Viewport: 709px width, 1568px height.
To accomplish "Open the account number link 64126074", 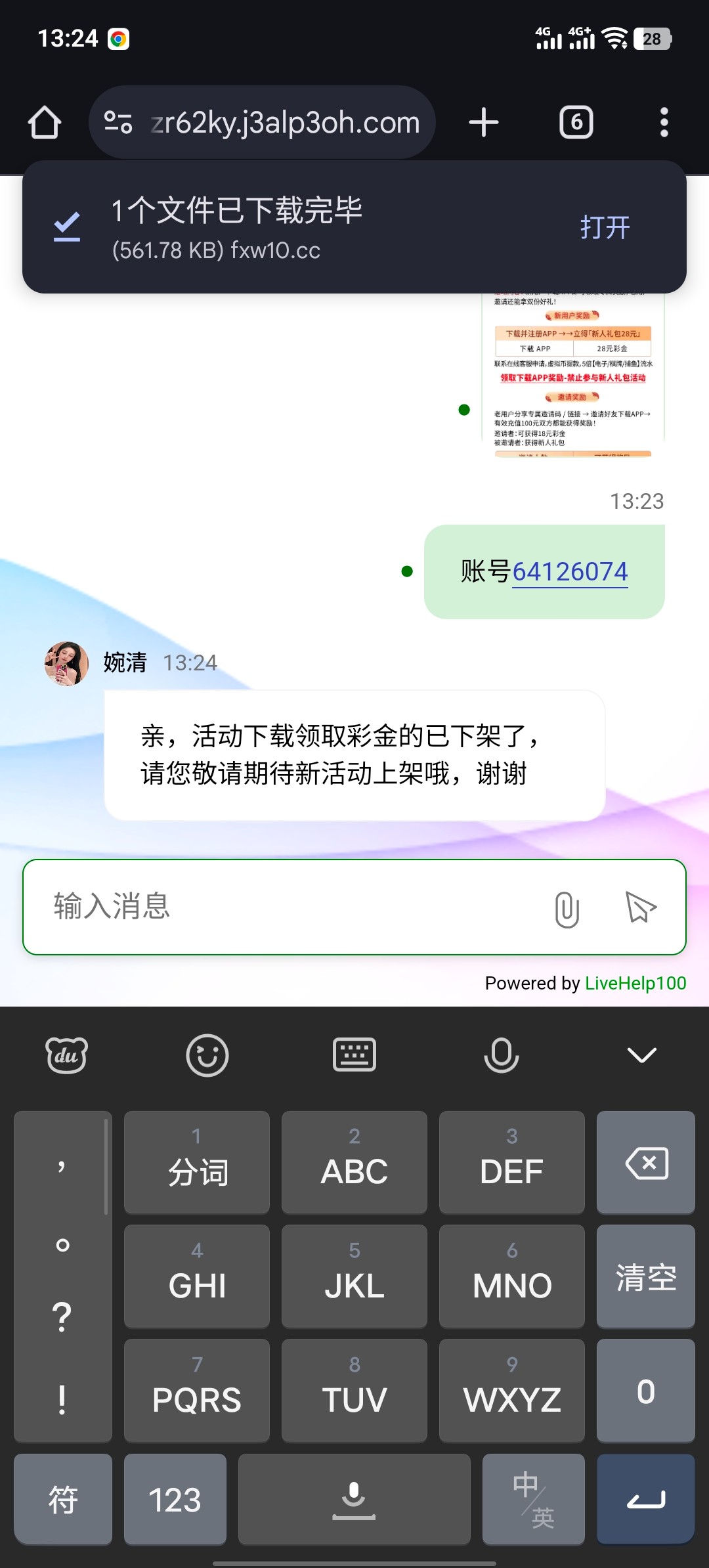I will [570, 572].
